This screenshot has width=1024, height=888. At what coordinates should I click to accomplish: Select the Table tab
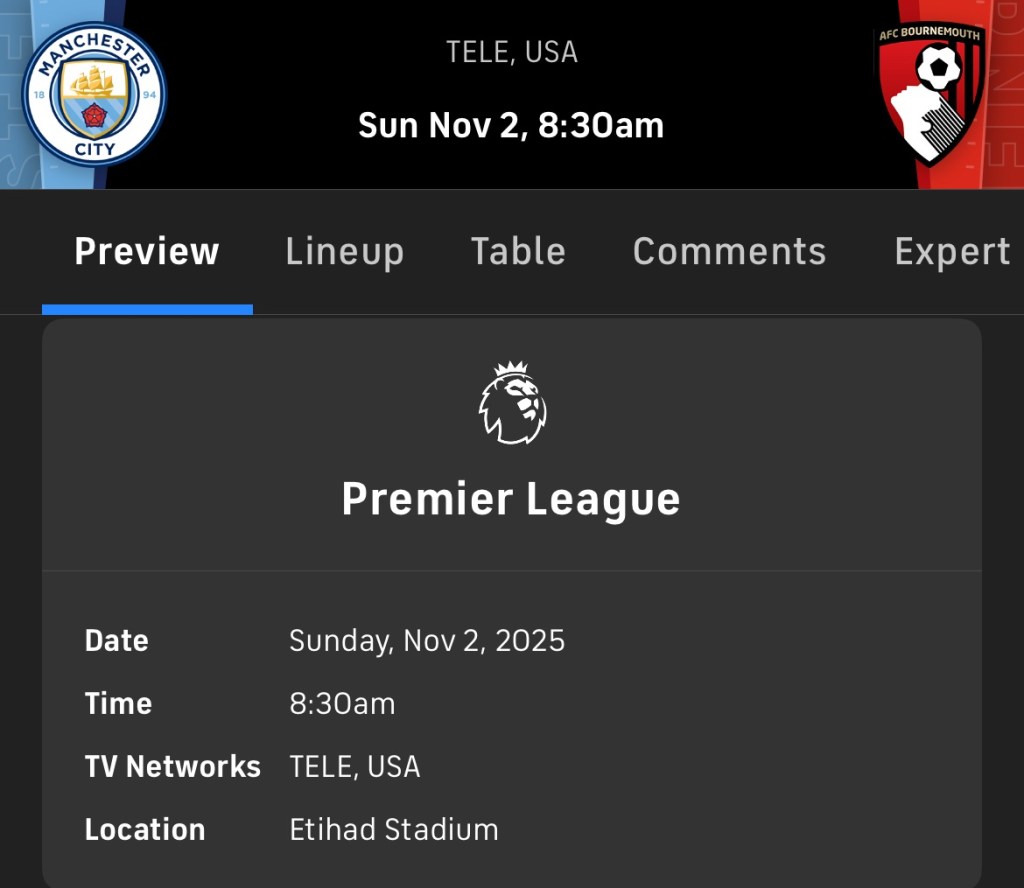tap(518, 252)
